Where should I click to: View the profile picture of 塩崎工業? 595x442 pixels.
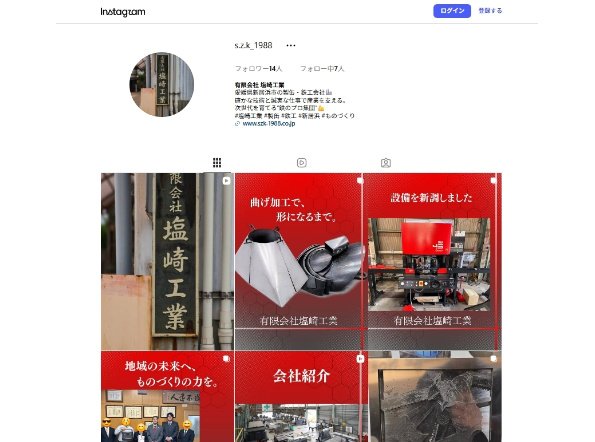(x=162, y=85)
